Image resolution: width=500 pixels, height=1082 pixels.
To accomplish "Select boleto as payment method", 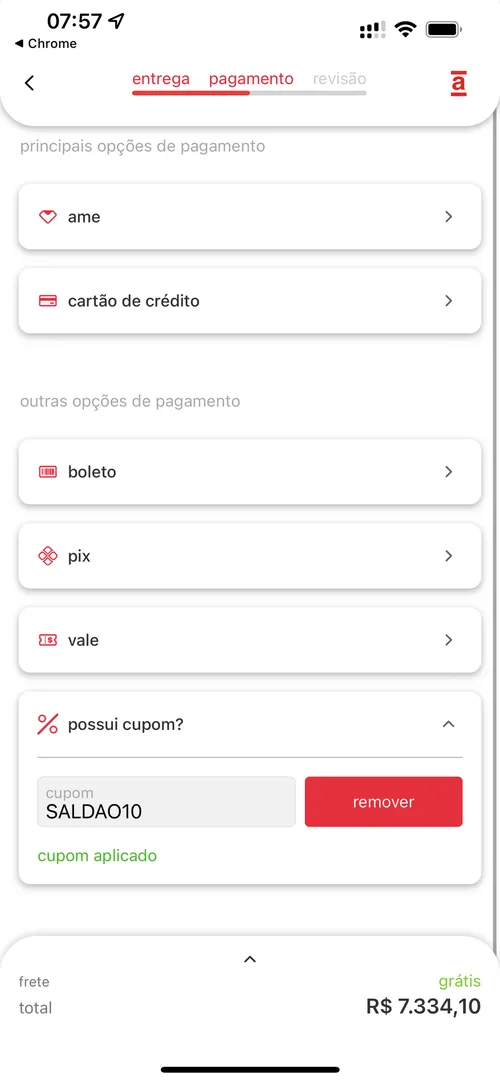I will pyautogui.click(x=250, y=472).
